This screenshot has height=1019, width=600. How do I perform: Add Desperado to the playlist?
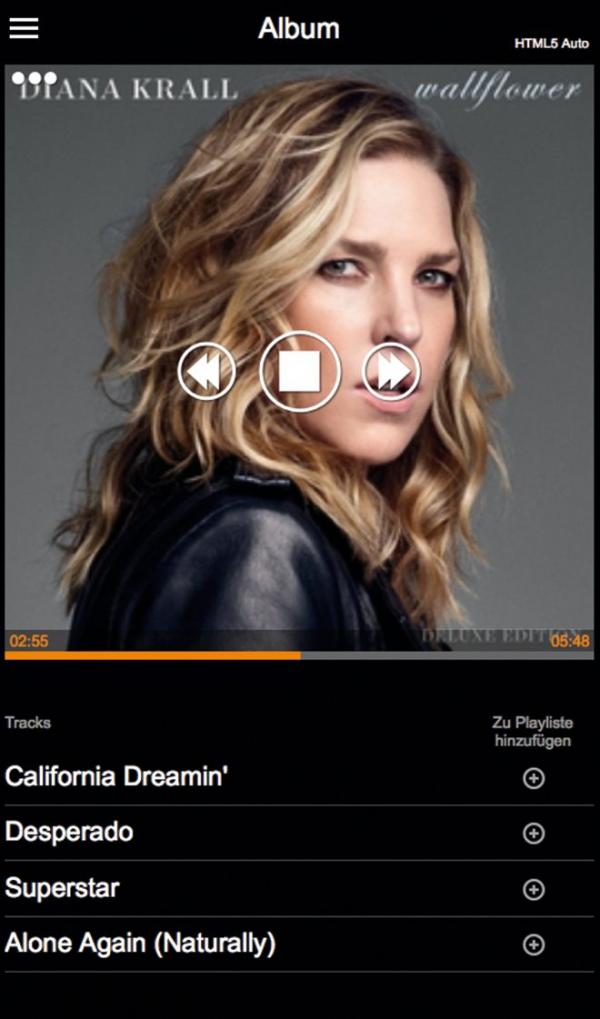(x=534, y=834)
